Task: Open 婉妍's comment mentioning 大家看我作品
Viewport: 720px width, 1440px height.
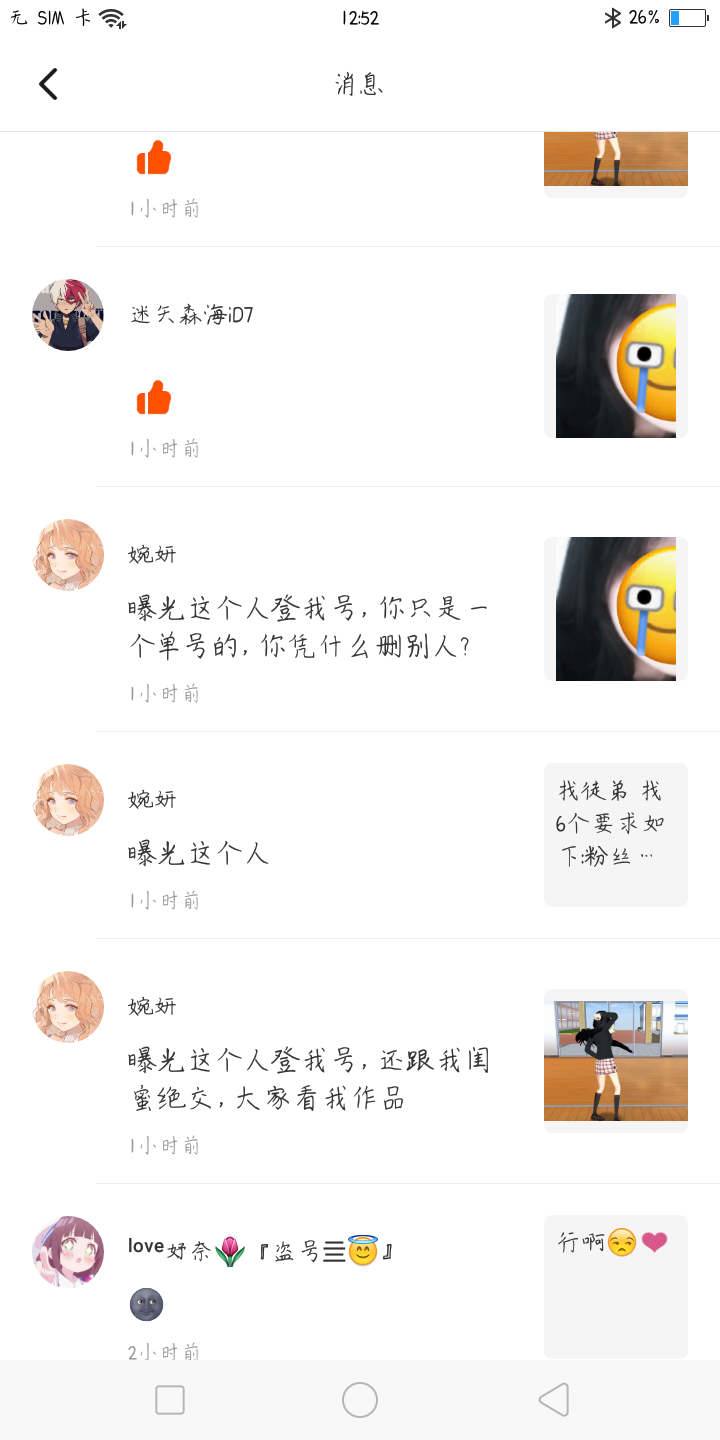Action: coord(309,1079)
